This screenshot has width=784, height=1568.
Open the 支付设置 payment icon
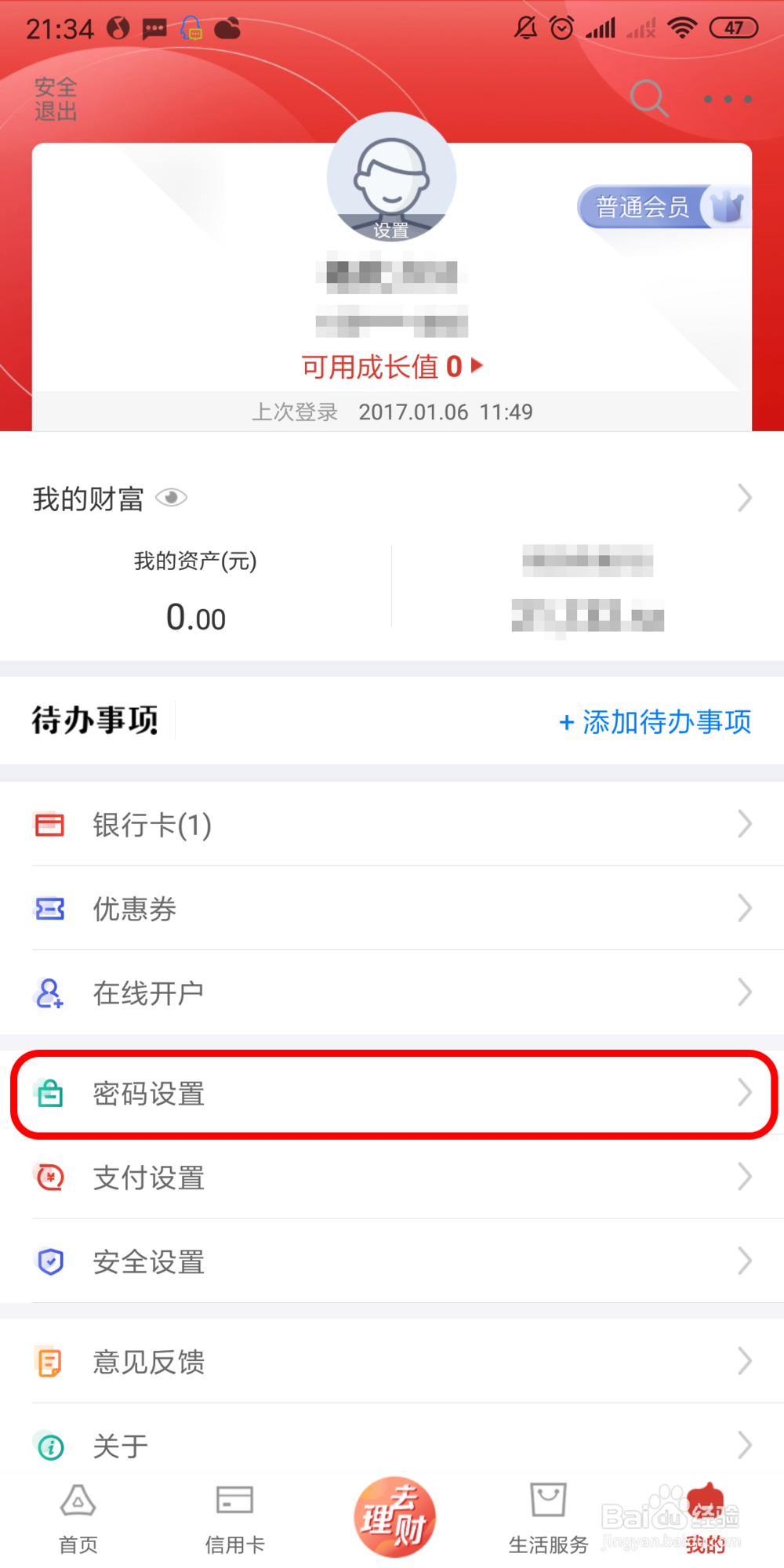click(49, 1178)
